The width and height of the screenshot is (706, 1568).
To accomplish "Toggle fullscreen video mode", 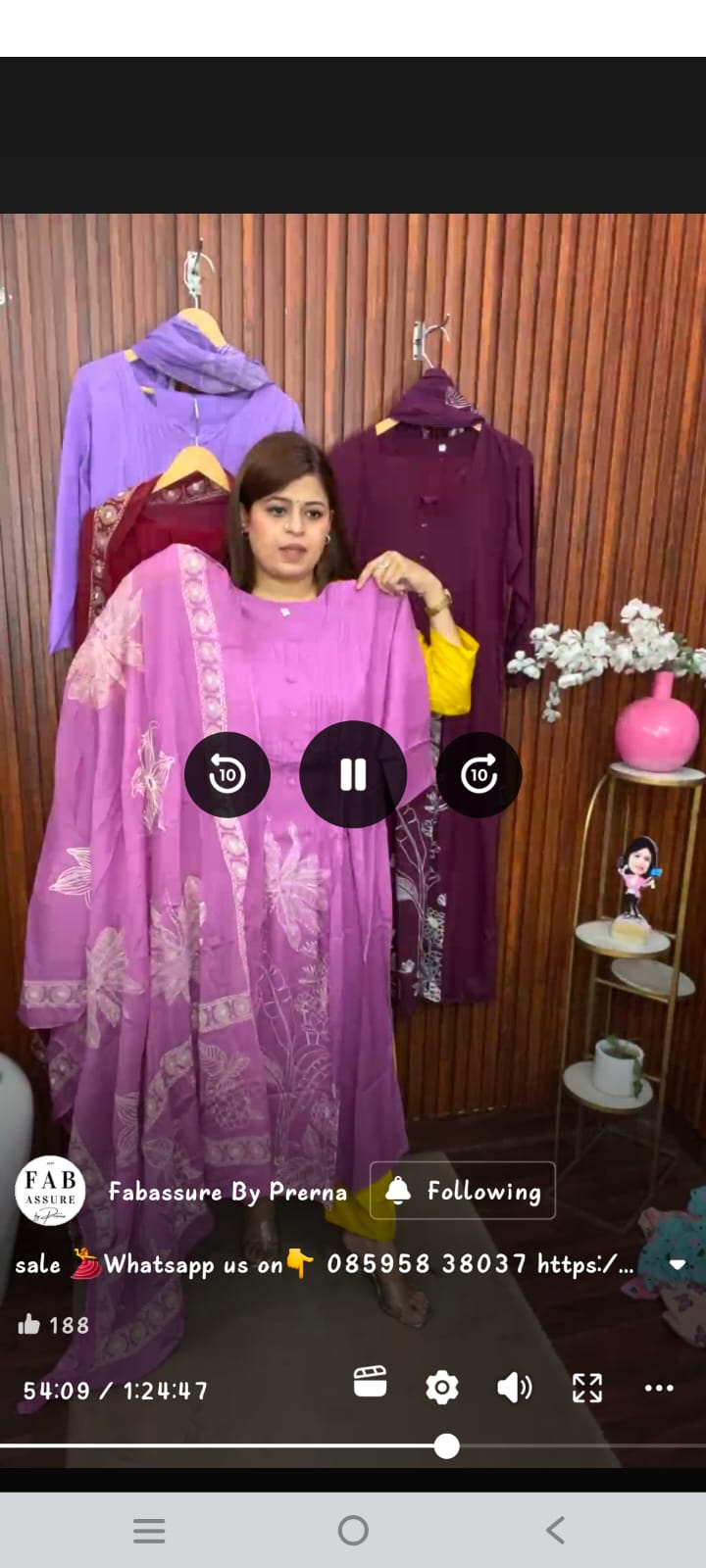I will click(586, 1388).
